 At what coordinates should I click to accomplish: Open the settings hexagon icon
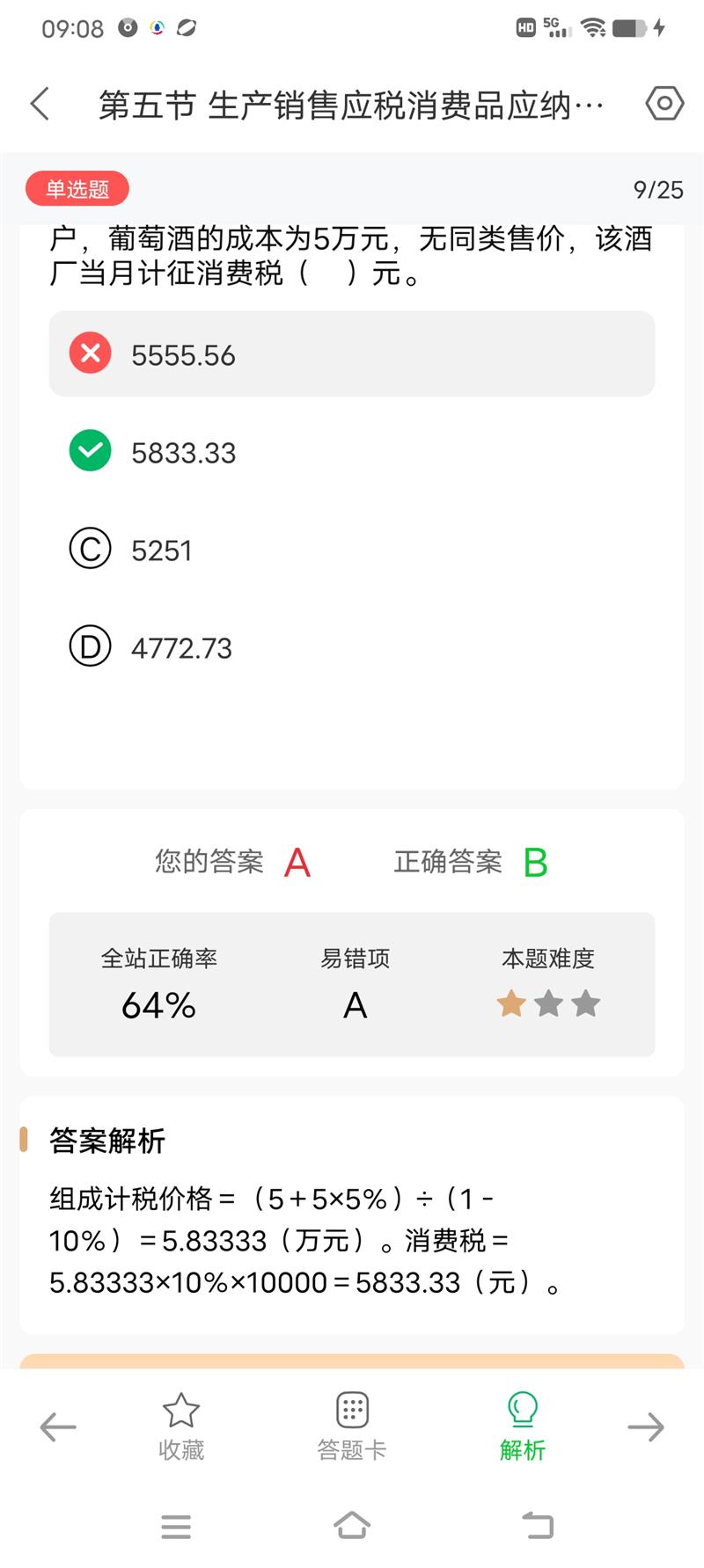coord(664,104)
